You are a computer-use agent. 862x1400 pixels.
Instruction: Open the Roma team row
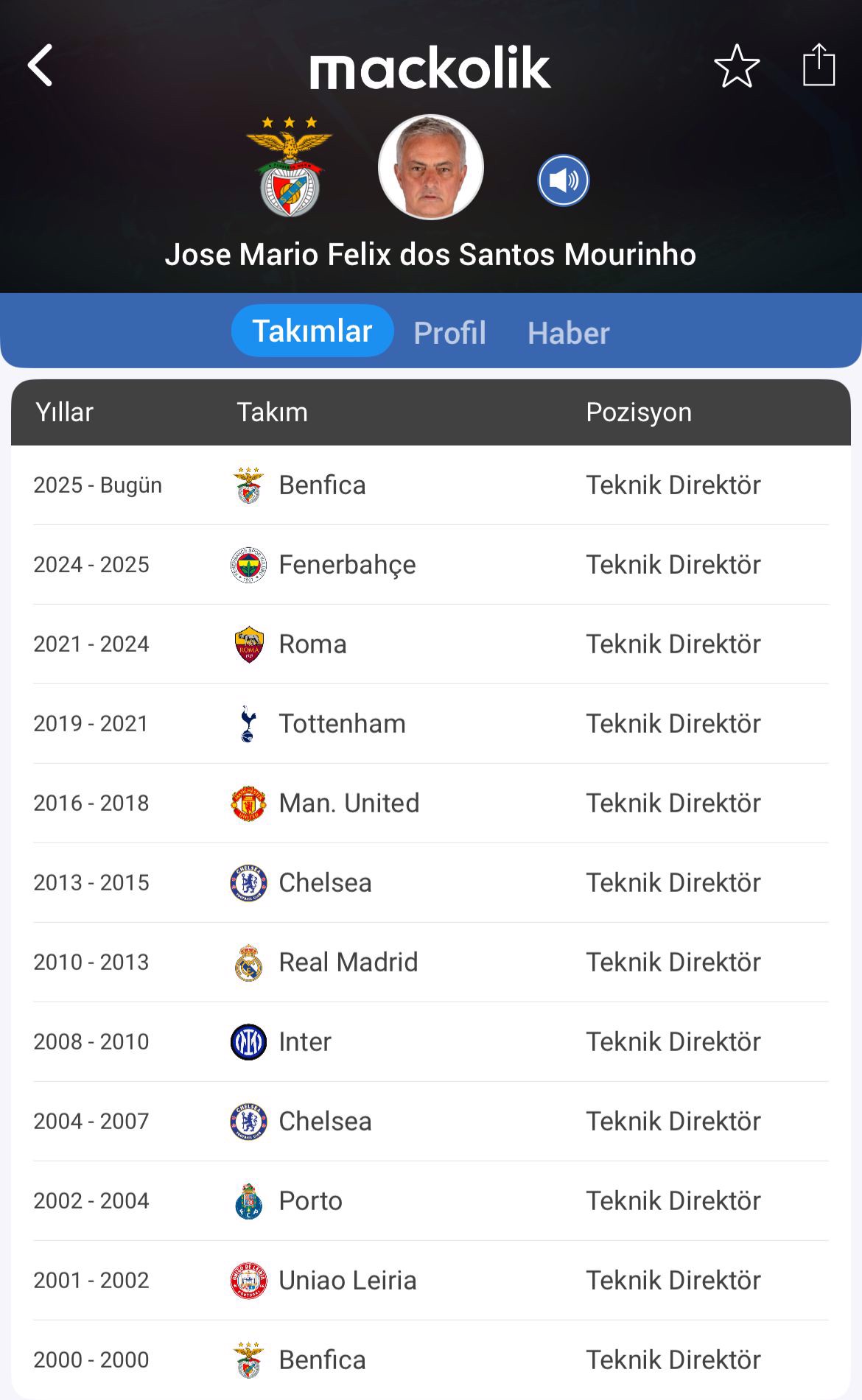(431, 644)
